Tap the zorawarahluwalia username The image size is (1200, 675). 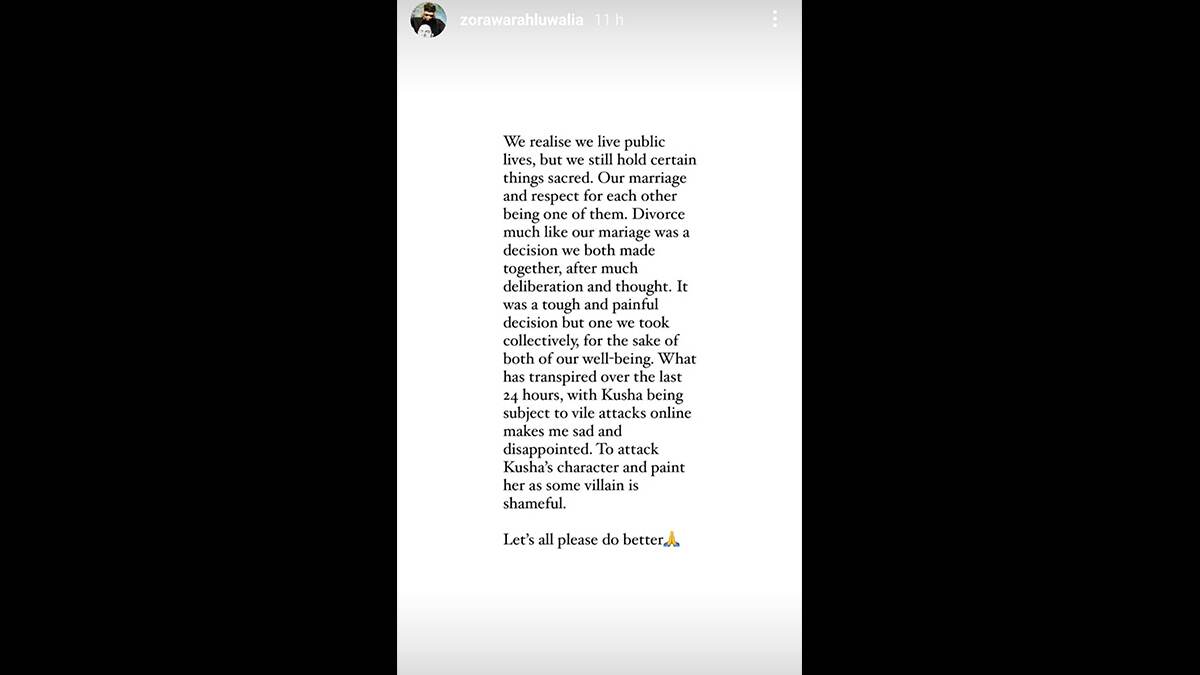tap(519, 19)
